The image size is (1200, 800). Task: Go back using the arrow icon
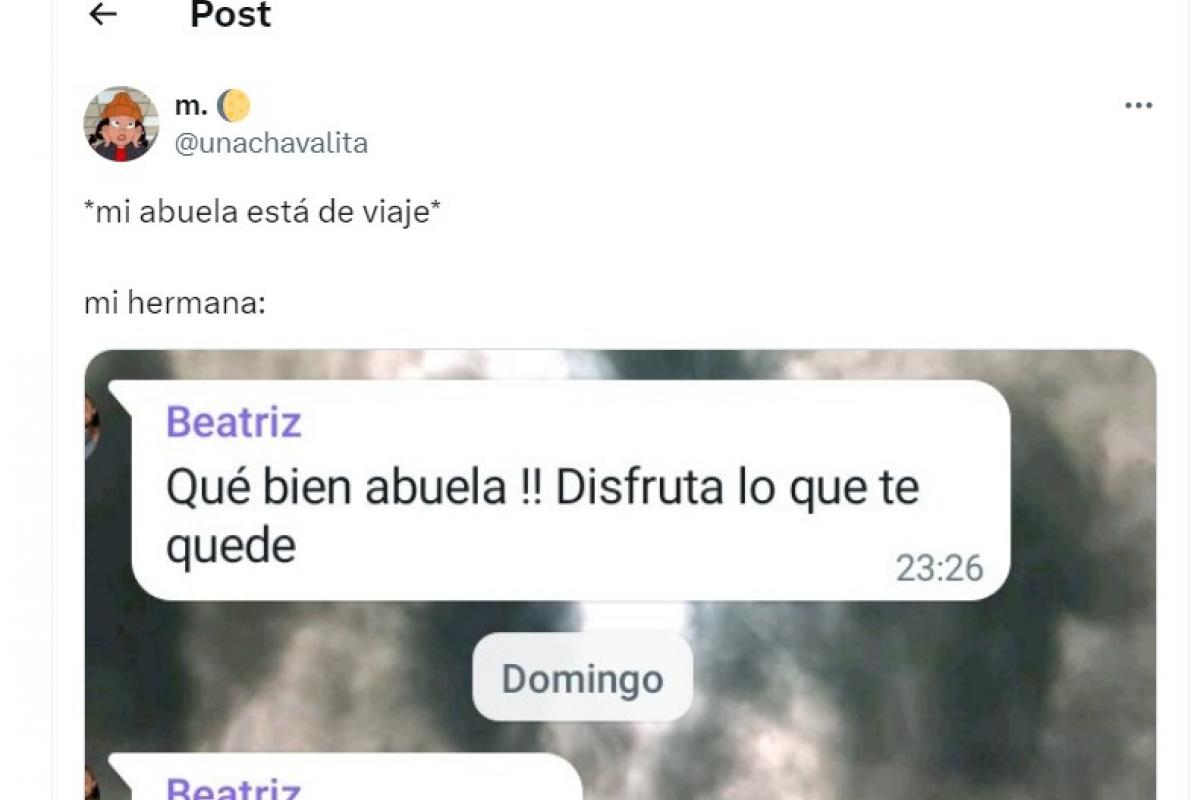103,14
